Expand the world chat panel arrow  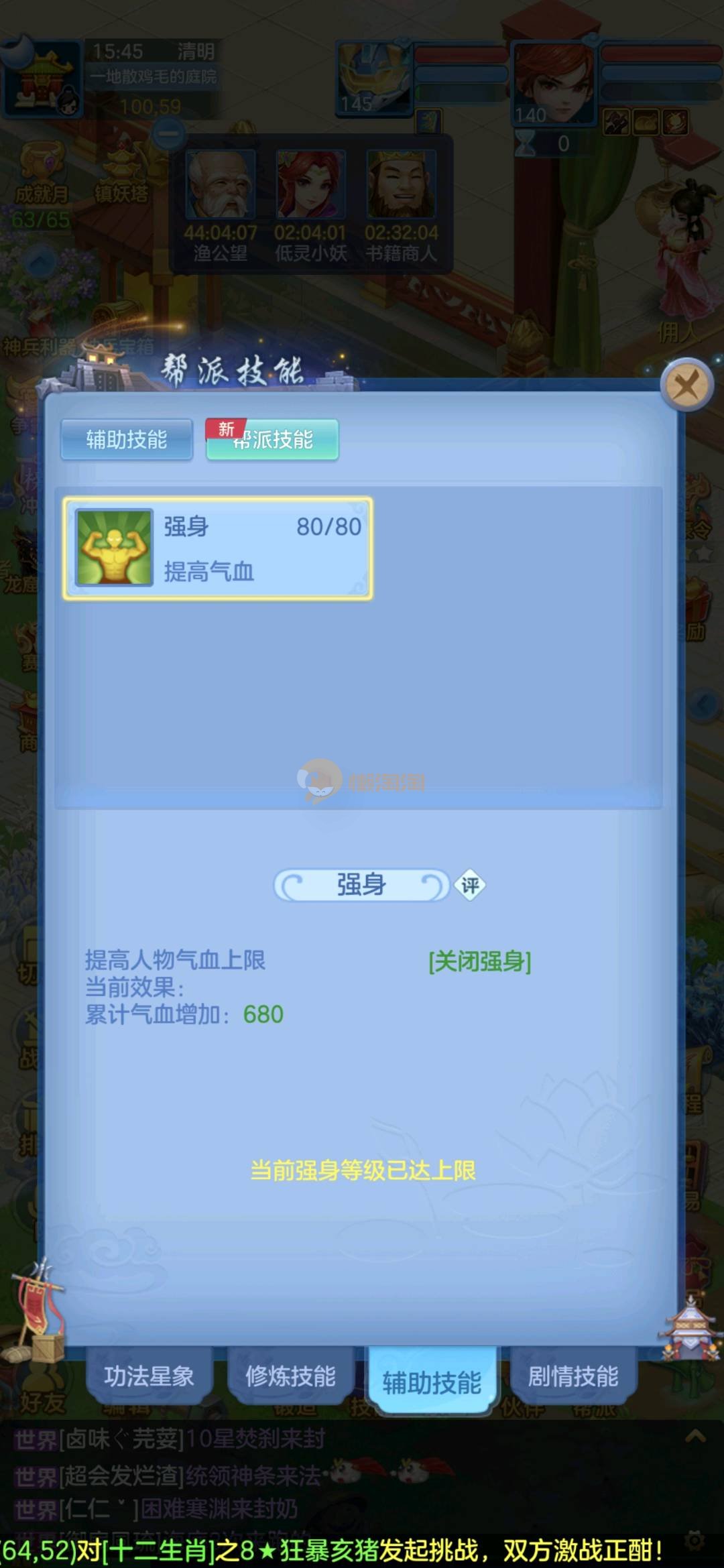[695, 1437]
